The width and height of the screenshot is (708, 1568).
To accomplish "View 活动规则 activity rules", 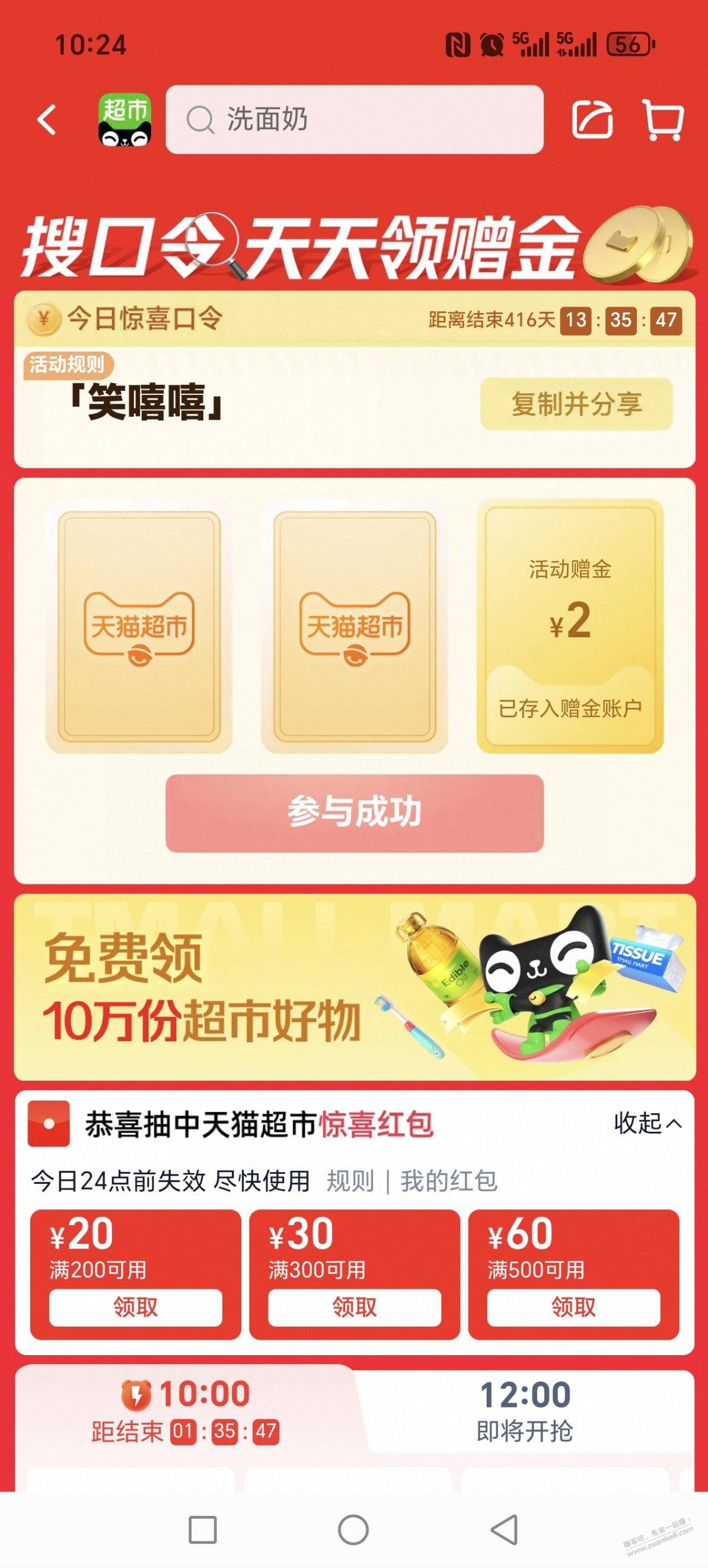I will coord(67,365).
